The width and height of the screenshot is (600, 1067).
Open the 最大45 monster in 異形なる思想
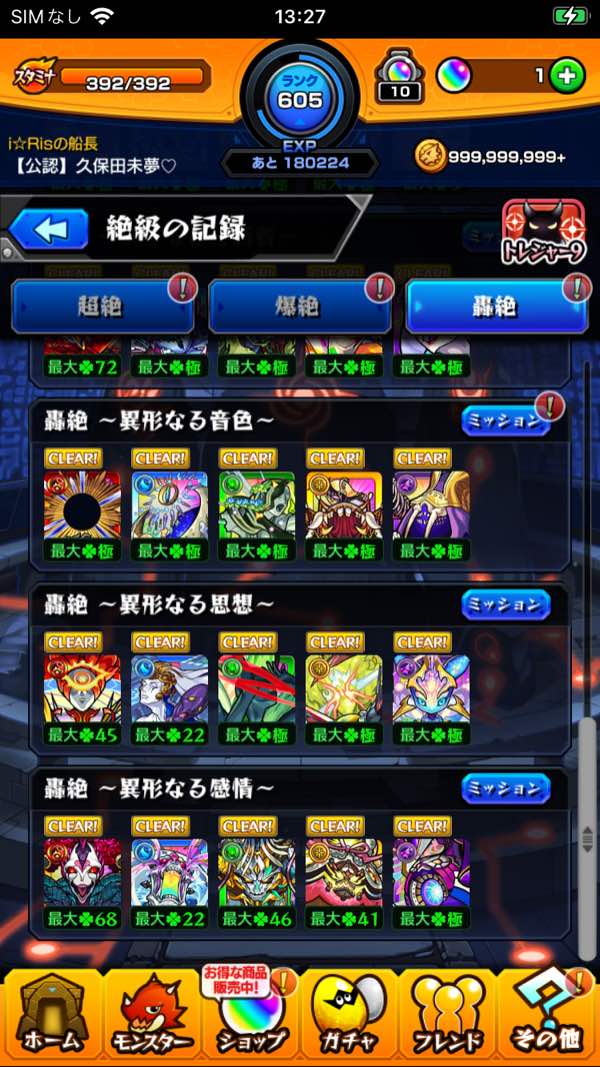pos(82,689)
